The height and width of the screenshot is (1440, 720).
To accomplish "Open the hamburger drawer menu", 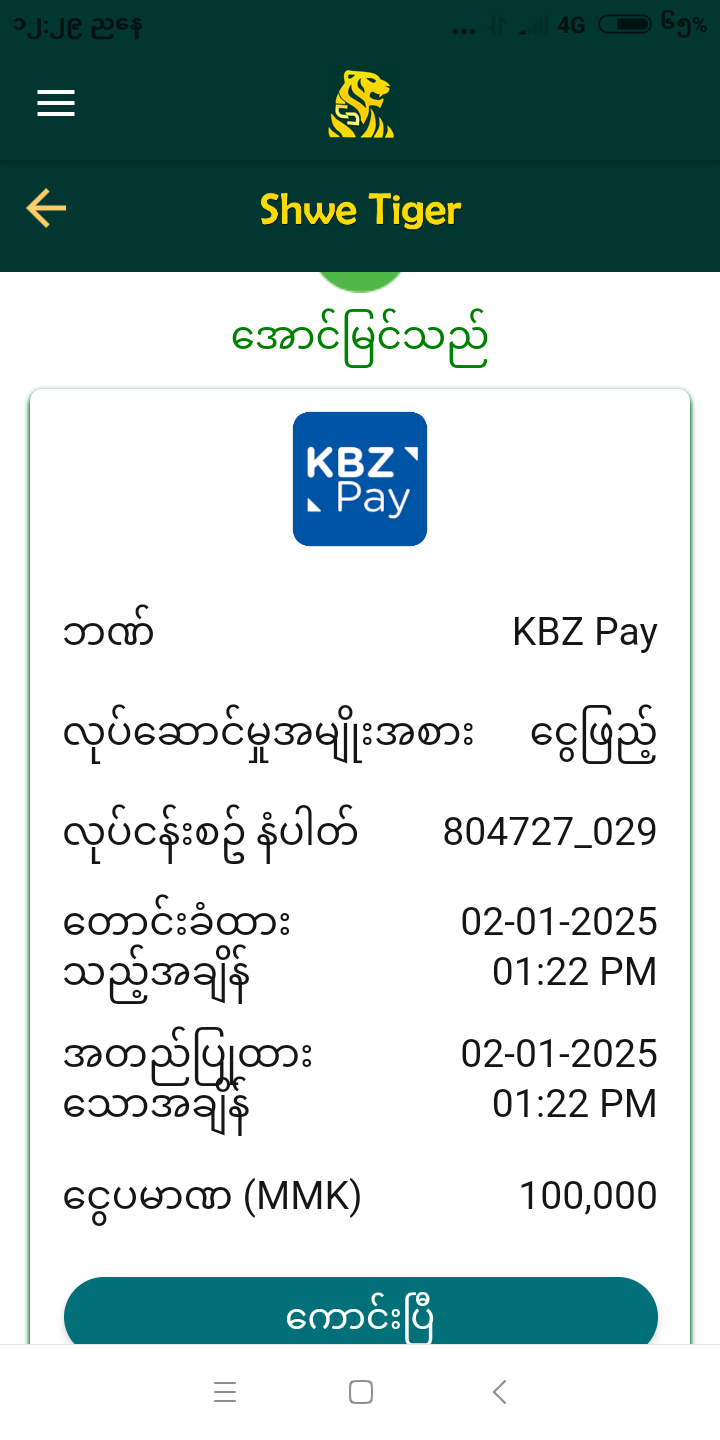I will [x=56, y=104].
